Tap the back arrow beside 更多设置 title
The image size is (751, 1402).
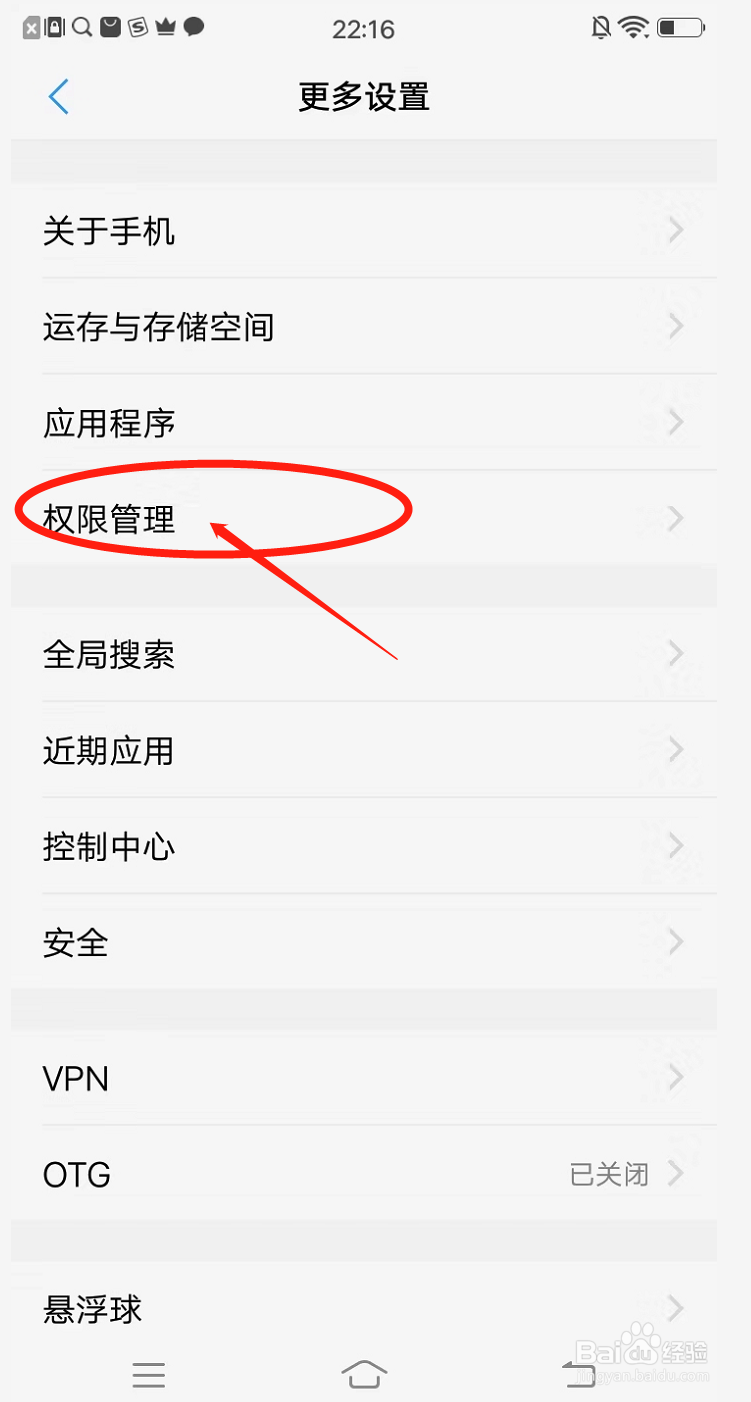(58, 97)
